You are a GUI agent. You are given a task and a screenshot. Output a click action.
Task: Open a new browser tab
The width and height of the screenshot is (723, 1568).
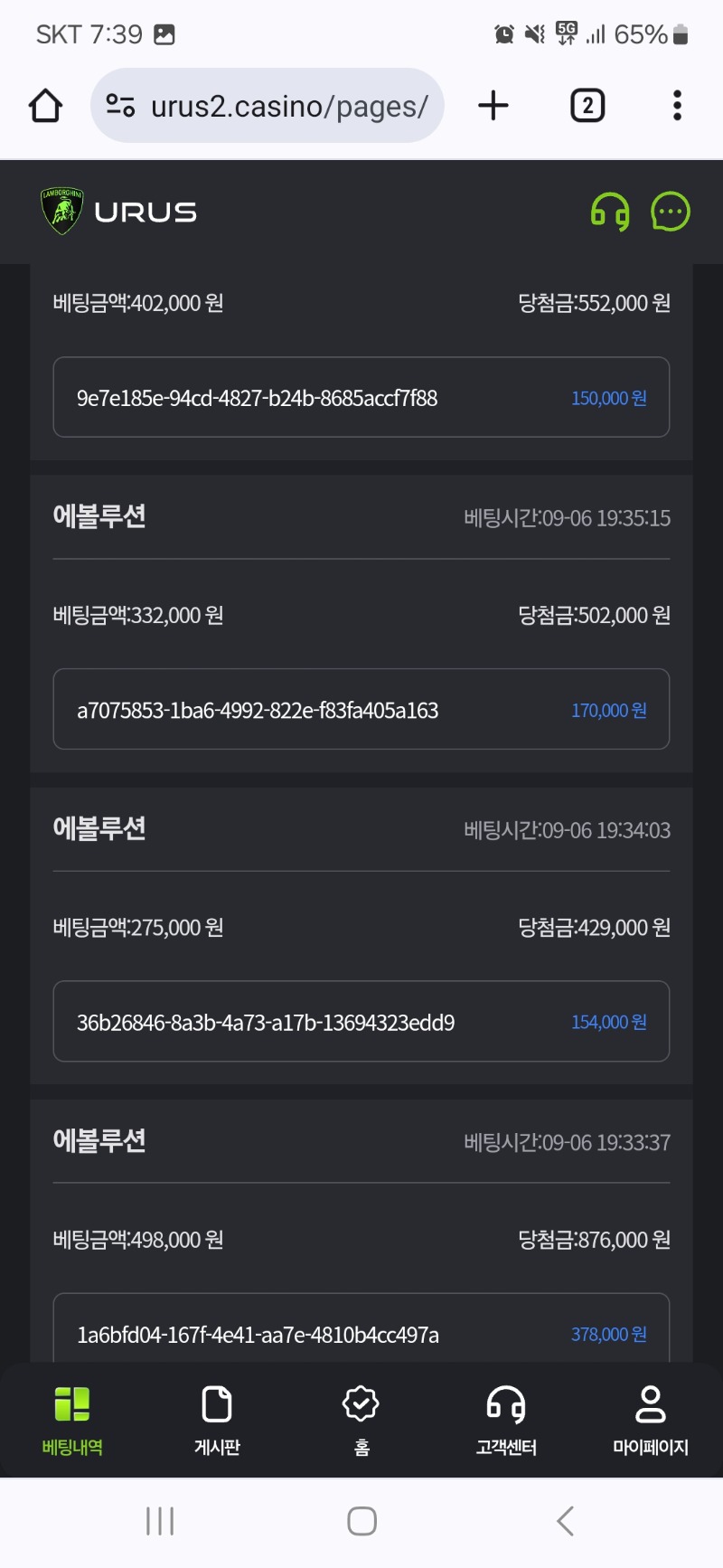coord(493,106)
